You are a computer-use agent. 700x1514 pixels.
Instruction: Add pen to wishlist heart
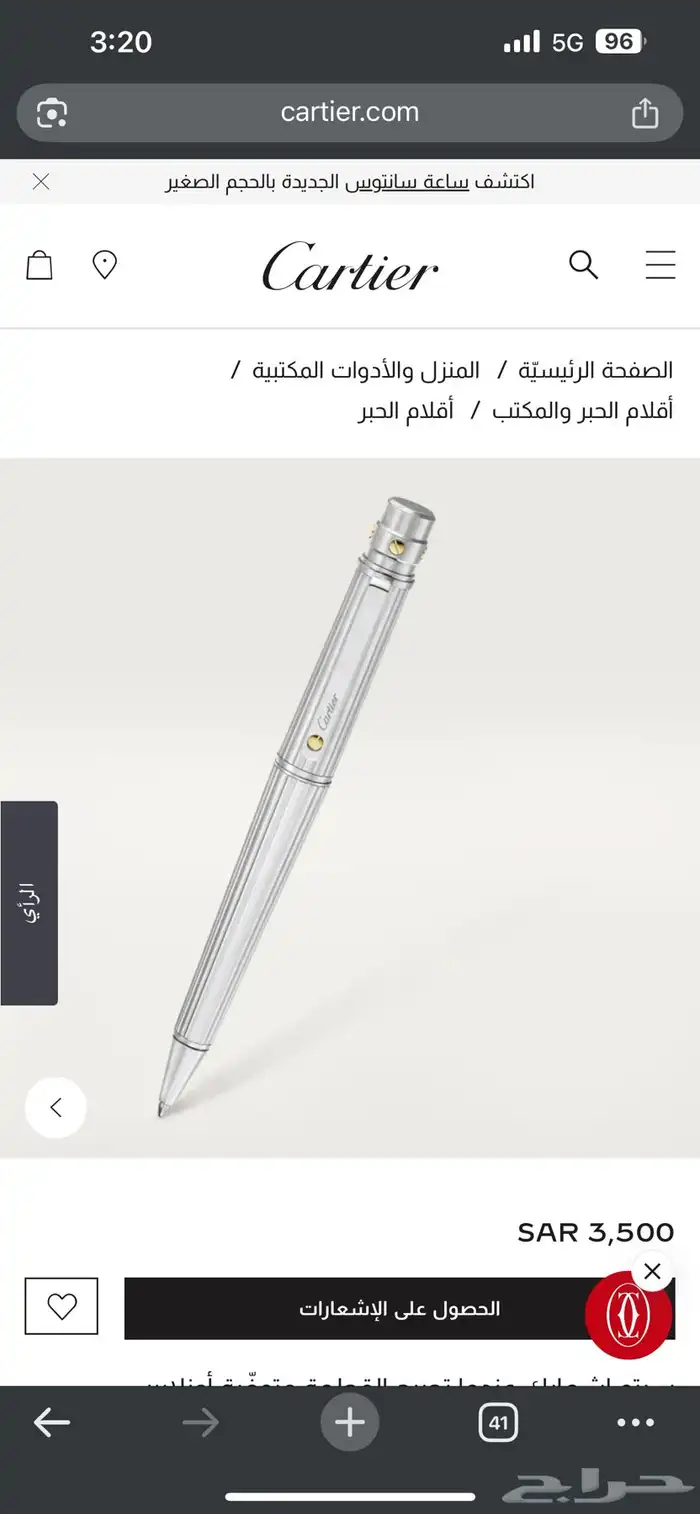[x=62, y=1306]
